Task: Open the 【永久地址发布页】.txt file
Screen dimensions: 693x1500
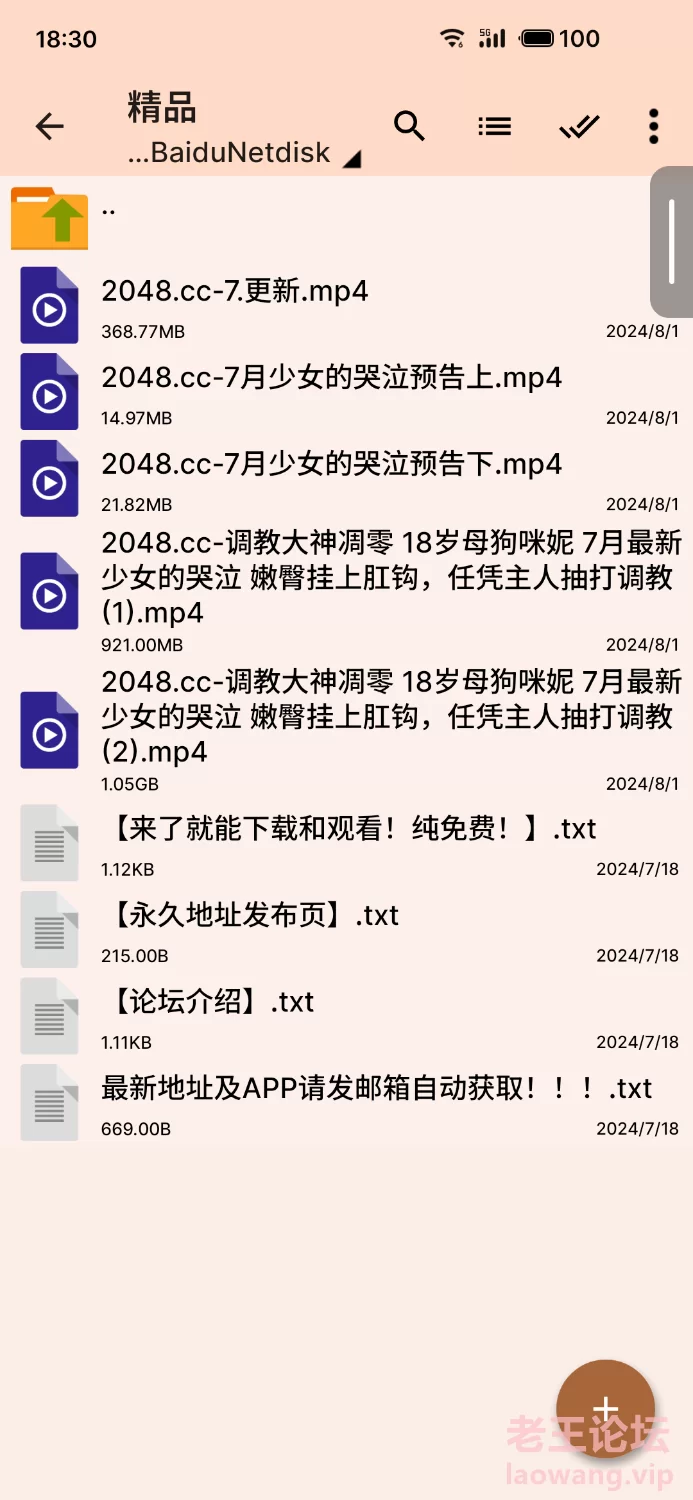Action: [x=346, y=929]
